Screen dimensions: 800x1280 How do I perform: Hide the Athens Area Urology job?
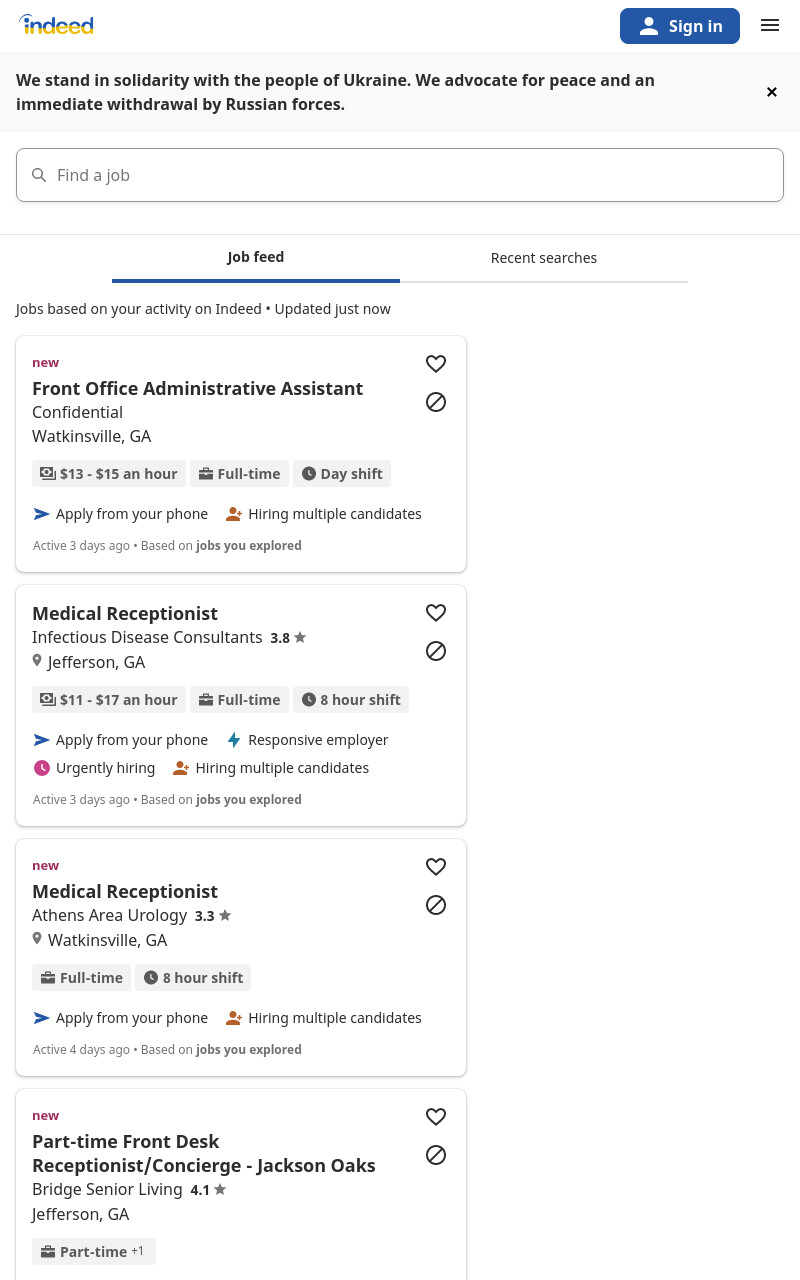pyautogui.click(x=436, y=905)
